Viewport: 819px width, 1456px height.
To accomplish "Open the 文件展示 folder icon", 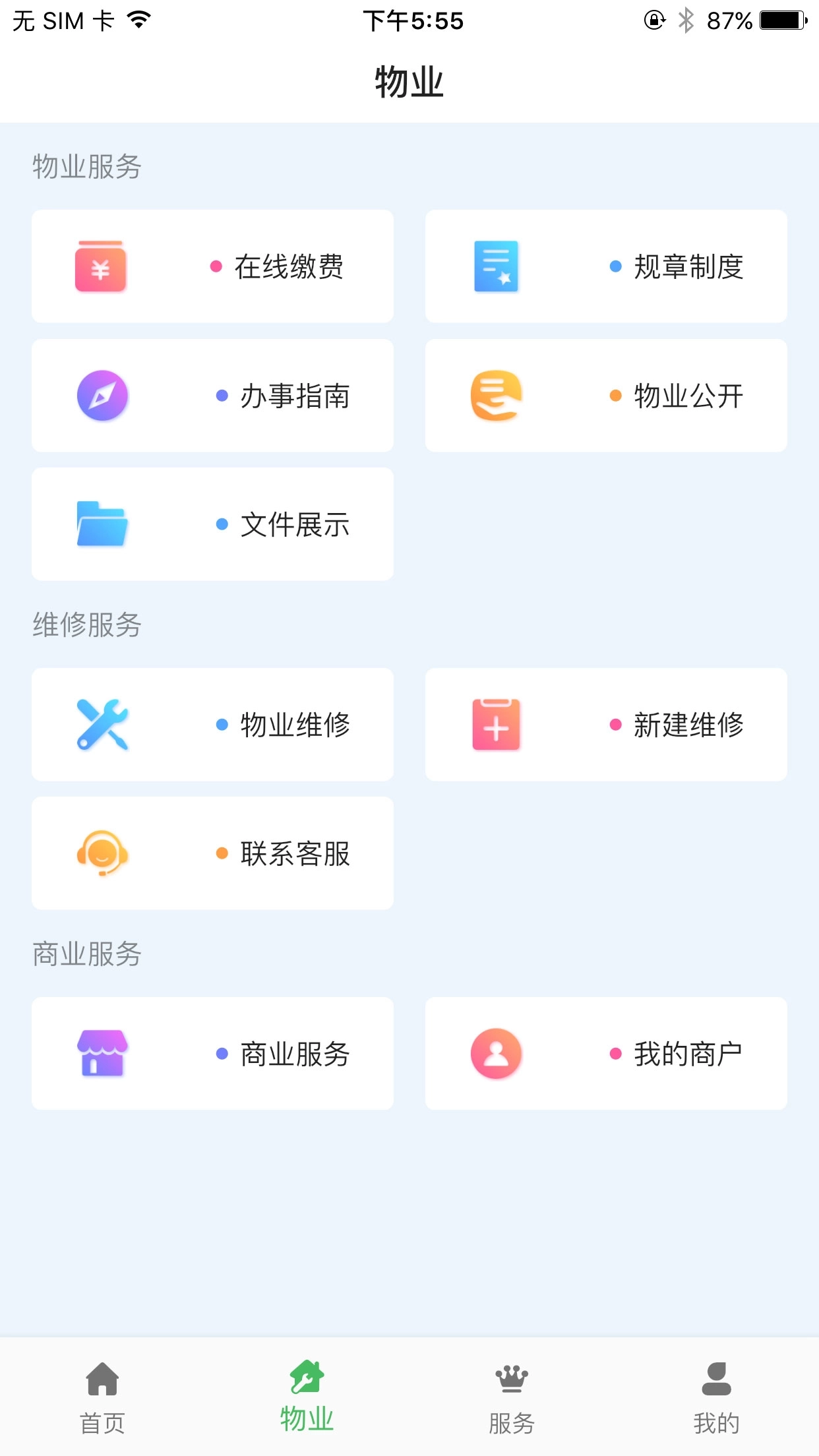I will pos(100,524).
